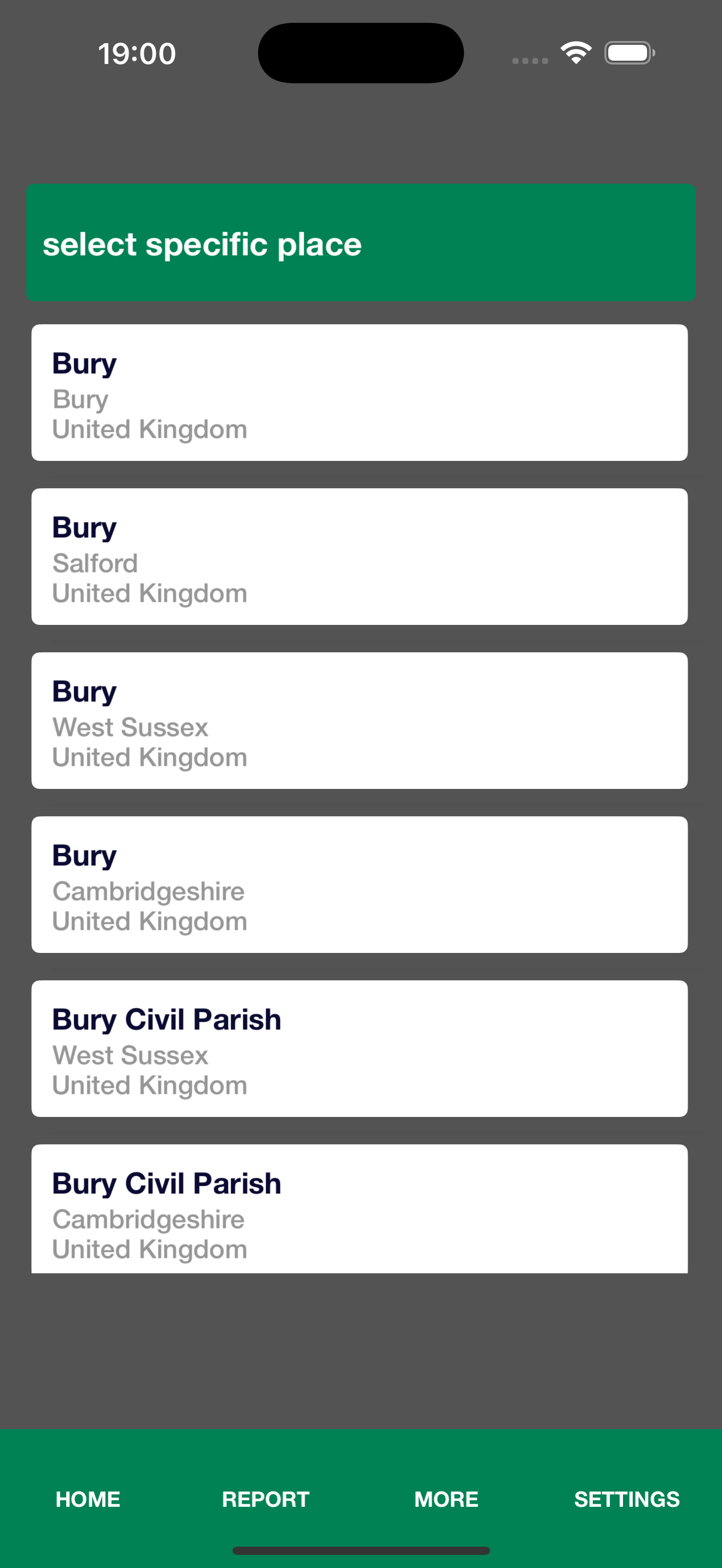Image resolution: width=722 pixels, height=1568 pixels.
Task: Switch to the REPORT tab
Action: click(266, 1499)
